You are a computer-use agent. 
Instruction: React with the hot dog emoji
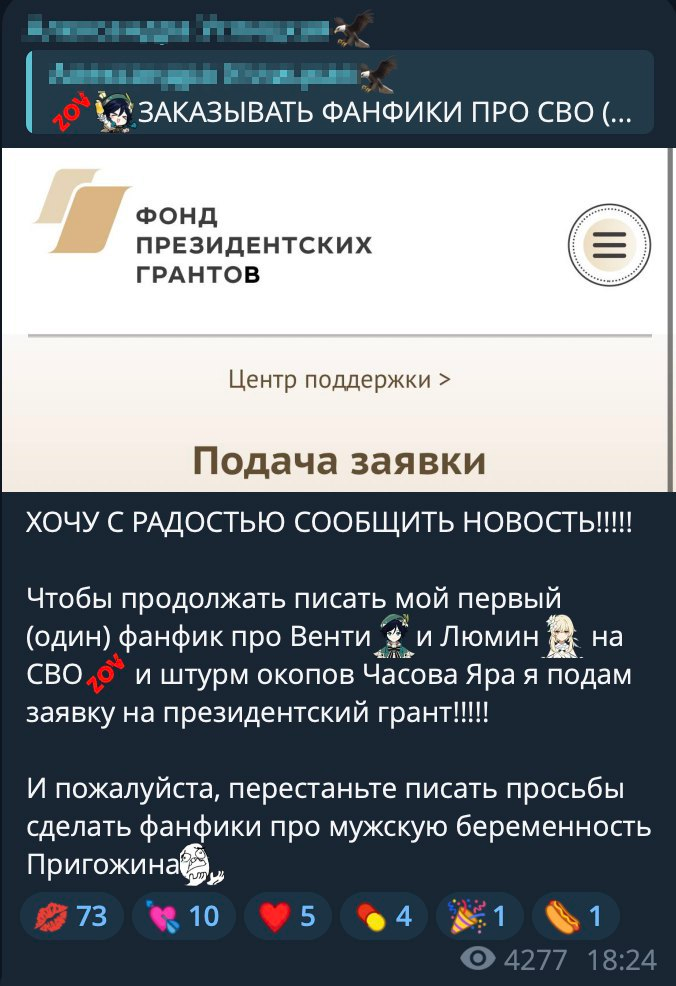tap(574, 915)
